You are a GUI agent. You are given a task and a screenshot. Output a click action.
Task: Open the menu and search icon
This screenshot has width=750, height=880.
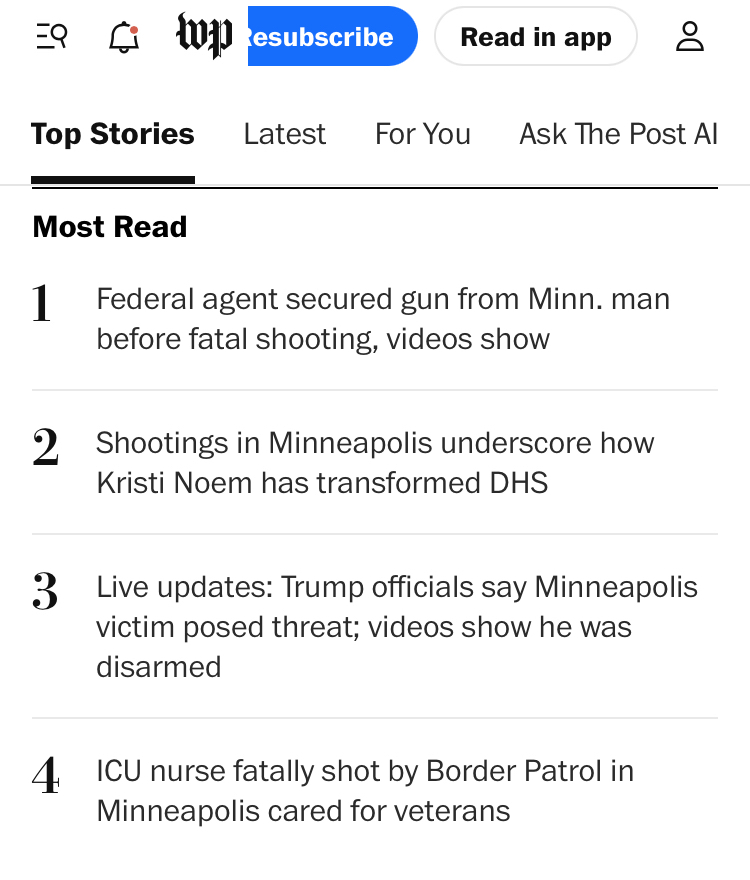(51, 37)
